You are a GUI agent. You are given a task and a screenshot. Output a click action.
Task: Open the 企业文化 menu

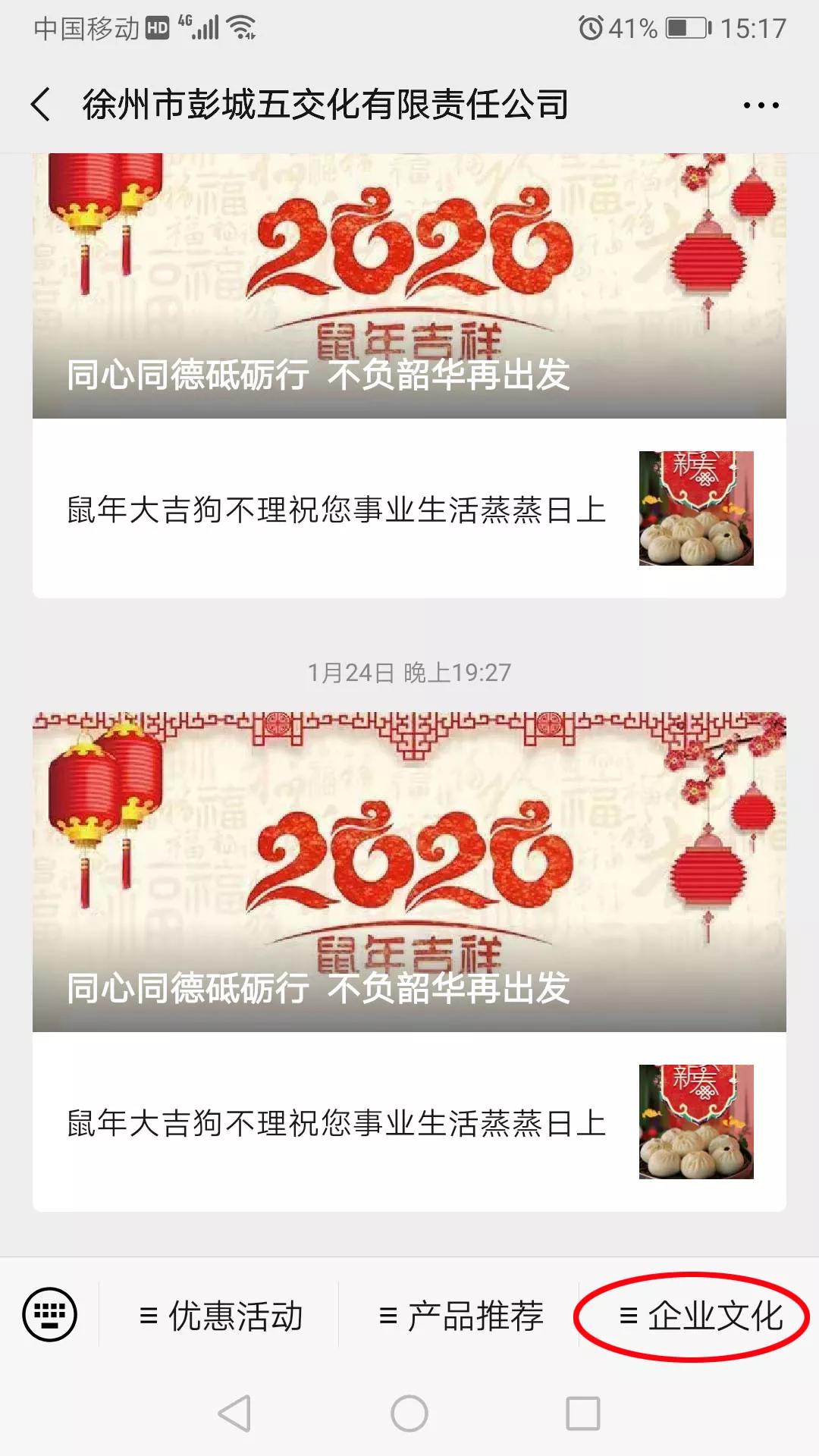[x=700, y=1316]
